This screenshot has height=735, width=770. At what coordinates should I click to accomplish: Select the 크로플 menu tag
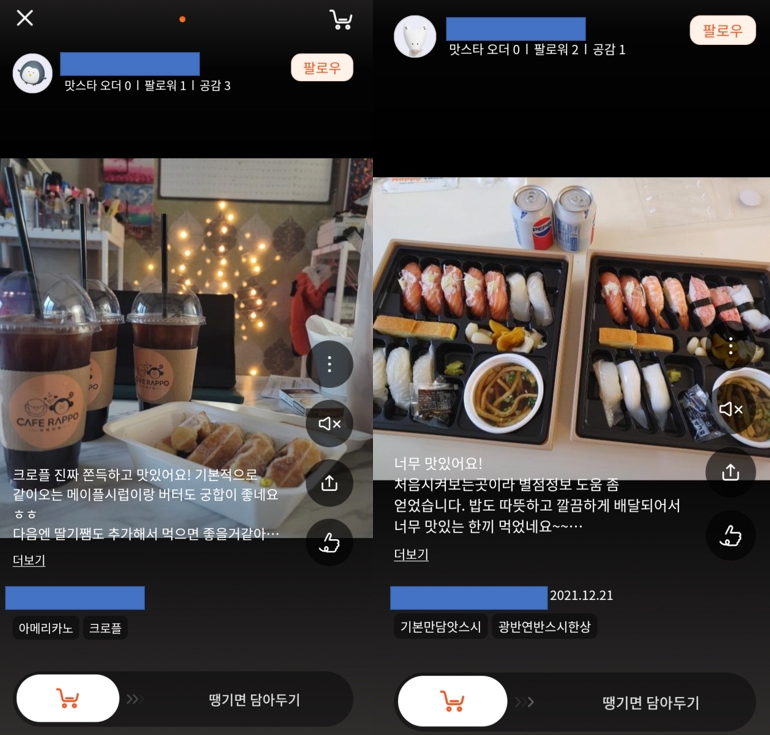point(105,628)
